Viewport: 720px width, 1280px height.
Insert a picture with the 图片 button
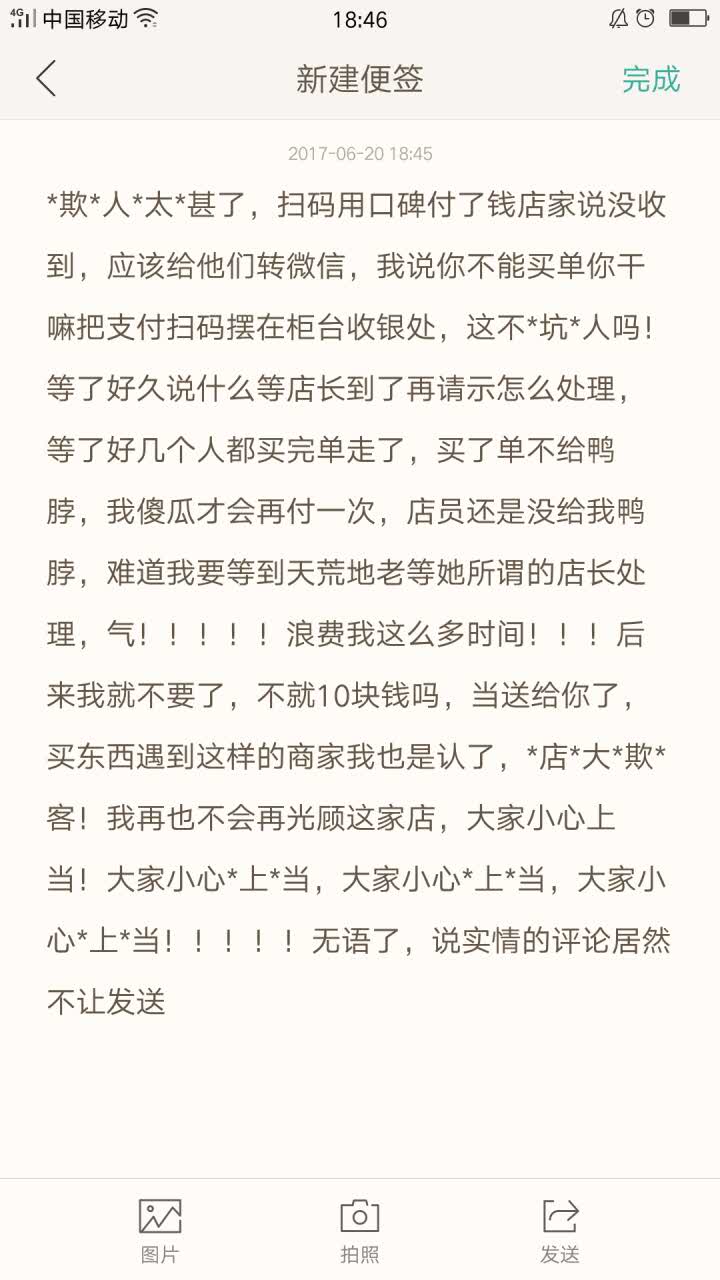(160, 1229)
